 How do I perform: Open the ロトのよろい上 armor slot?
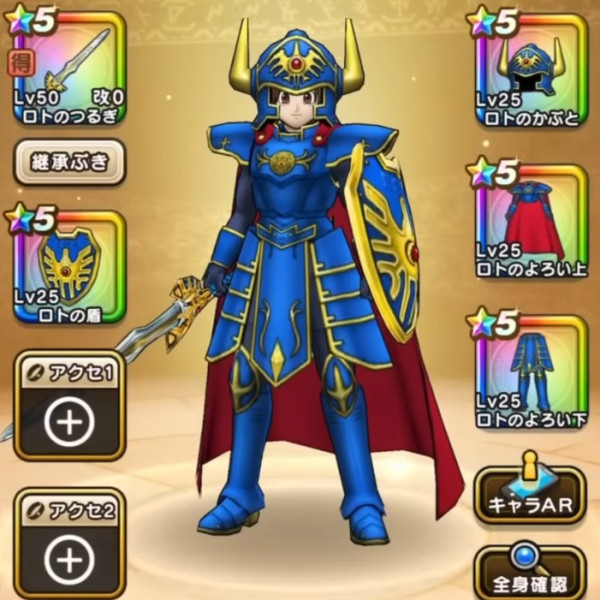click(530, 215)
